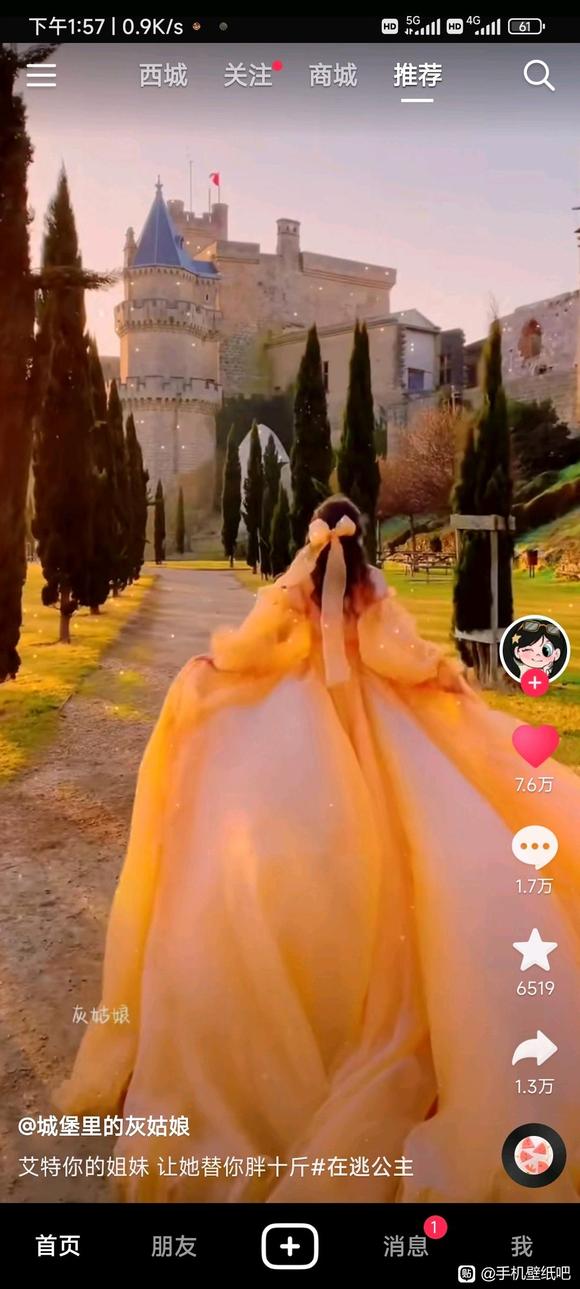The image size is (580, 1289).
Task: Open the 消息 tab
Action: pos(406,1246)
